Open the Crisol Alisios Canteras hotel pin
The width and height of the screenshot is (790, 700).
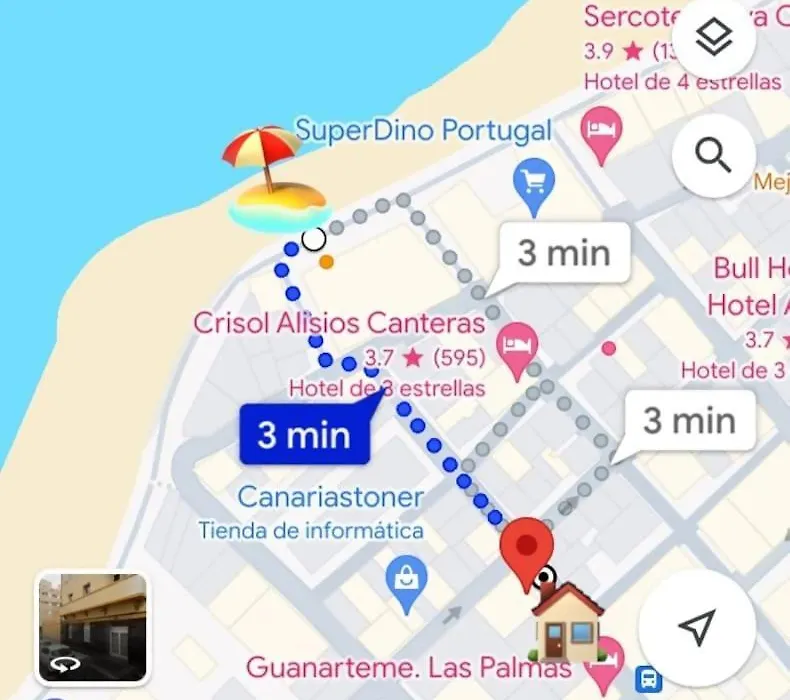pos(517,347)
